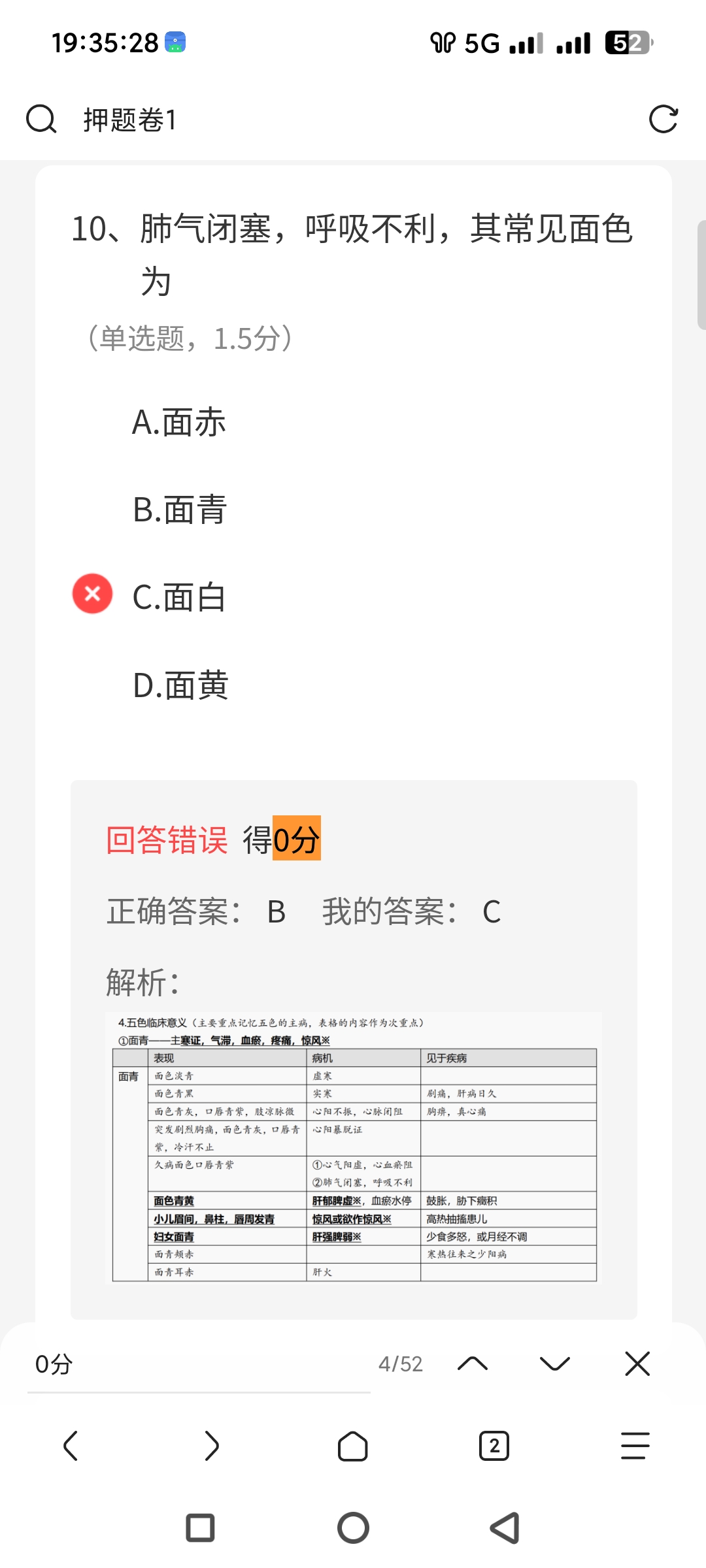Screen dimensions: 706x1568
Task: Select answer option A.面赤
Action: 178,422
